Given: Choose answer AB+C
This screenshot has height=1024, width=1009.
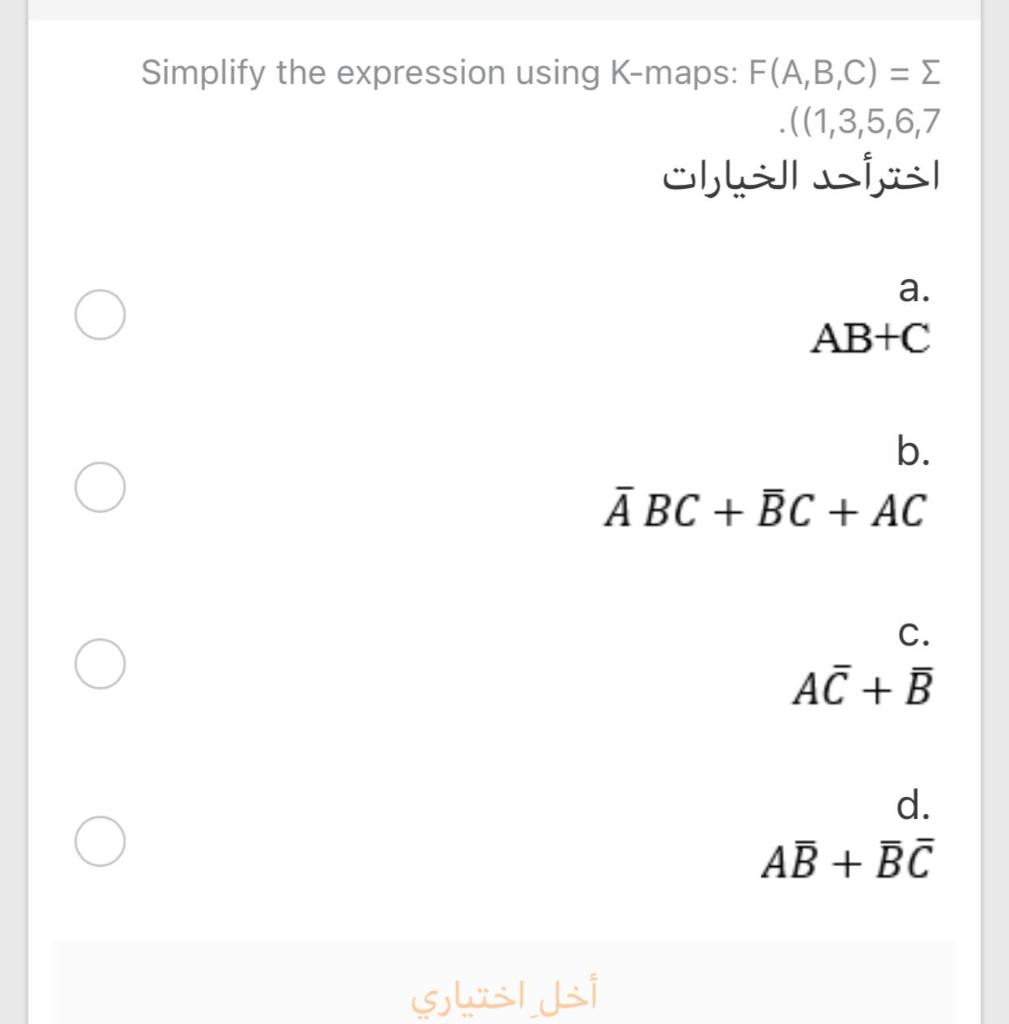Looking at the screenshot, I should [x=871, y=340].
